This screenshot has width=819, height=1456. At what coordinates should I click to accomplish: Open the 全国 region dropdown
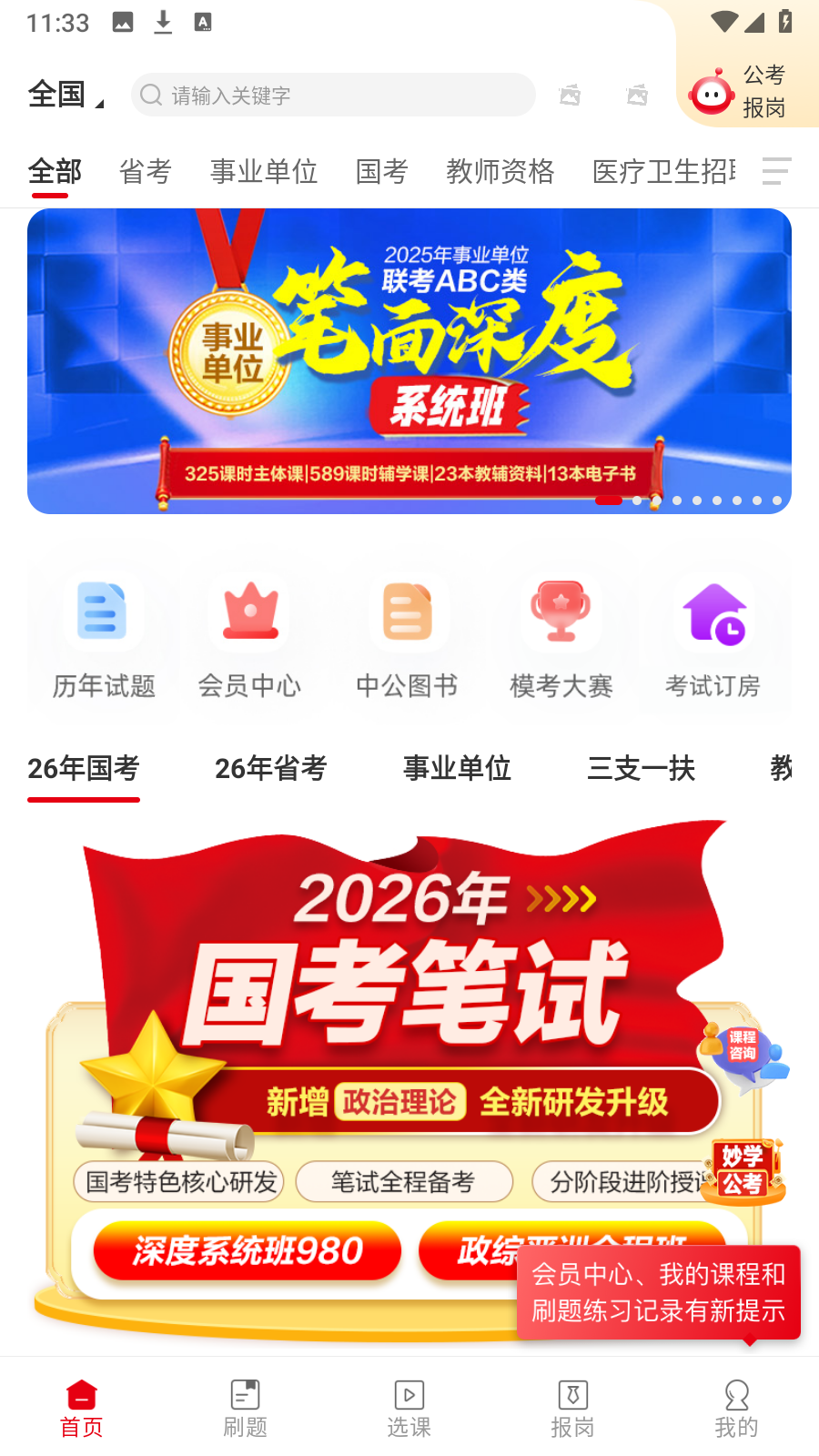[66, 95]
